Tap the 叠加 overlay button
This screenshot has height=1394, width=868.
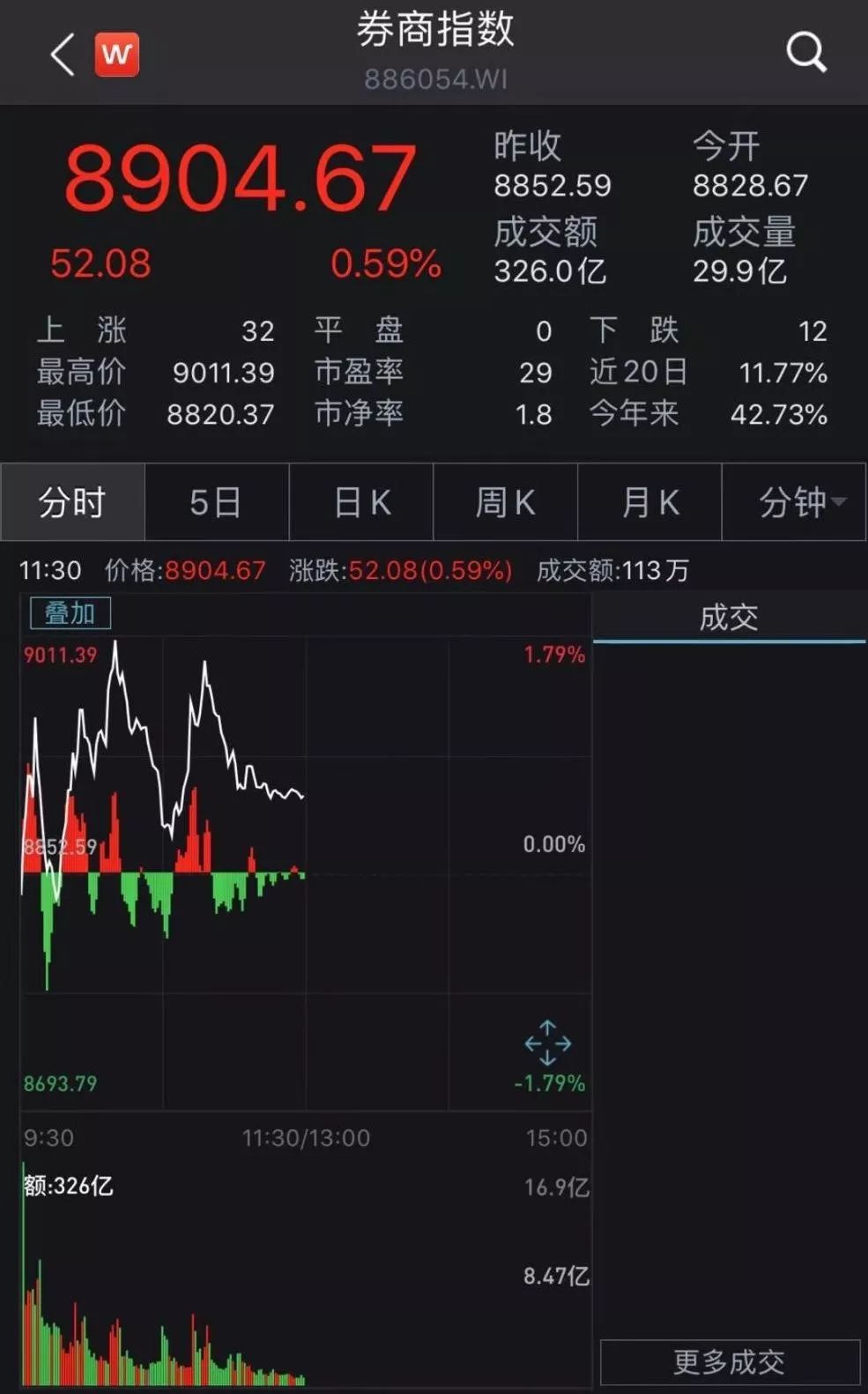click(x=70, y=613)
